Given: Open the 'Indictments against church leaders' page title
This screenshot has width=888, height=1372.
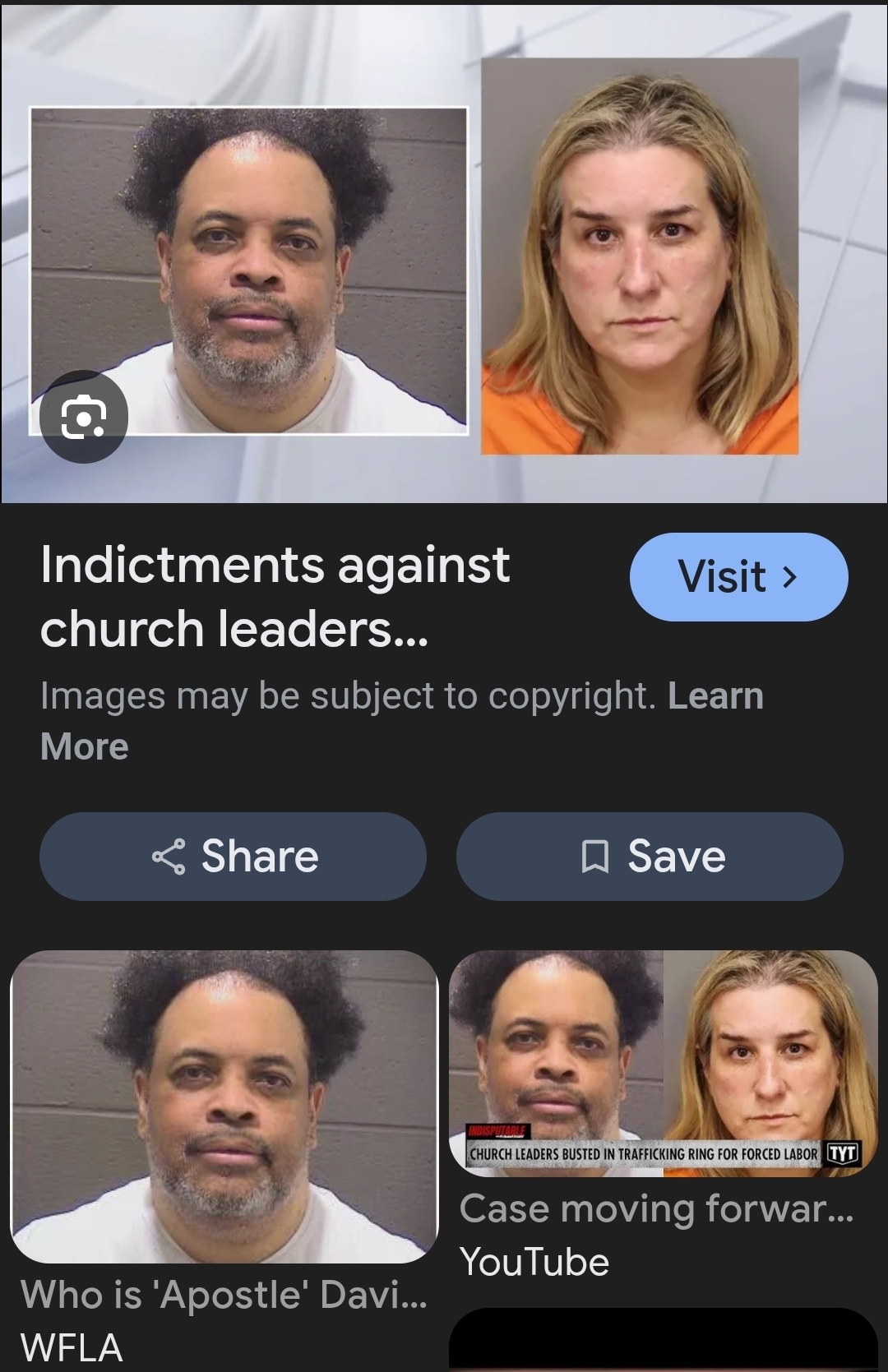Looking at the screenshot, I should 275,596.
